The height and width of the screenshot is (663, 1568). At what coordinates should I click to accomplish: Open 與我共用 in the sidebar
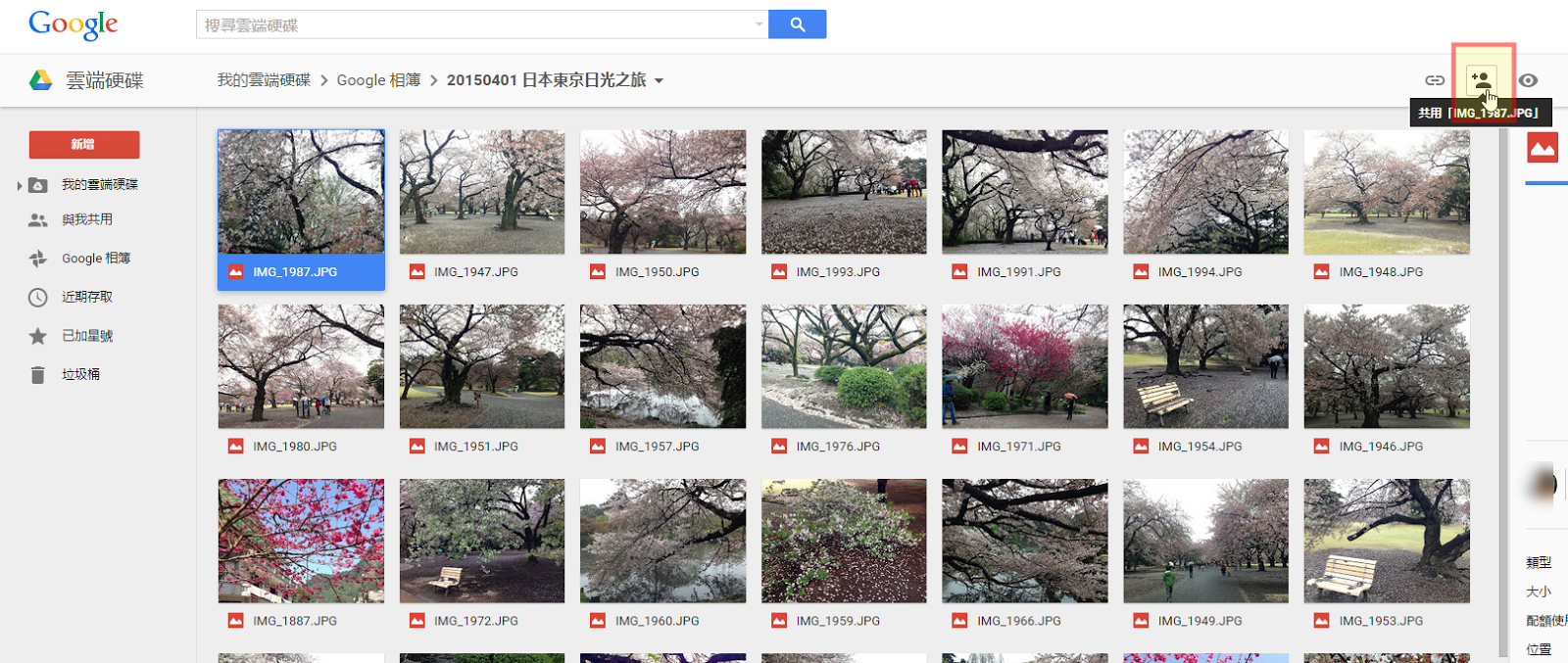coord(86,219)
